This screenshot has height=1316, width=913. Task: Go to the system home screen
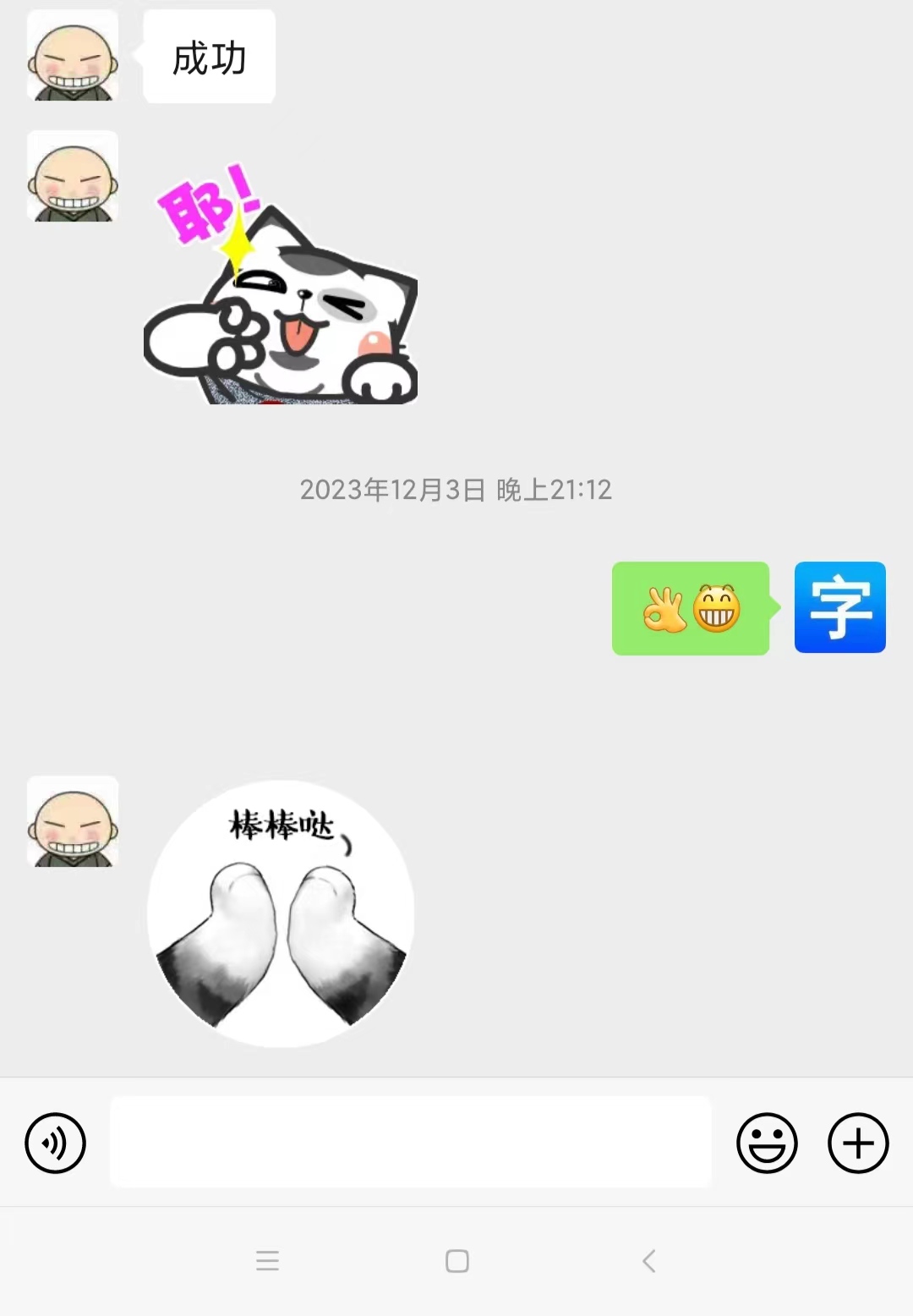456,1261
